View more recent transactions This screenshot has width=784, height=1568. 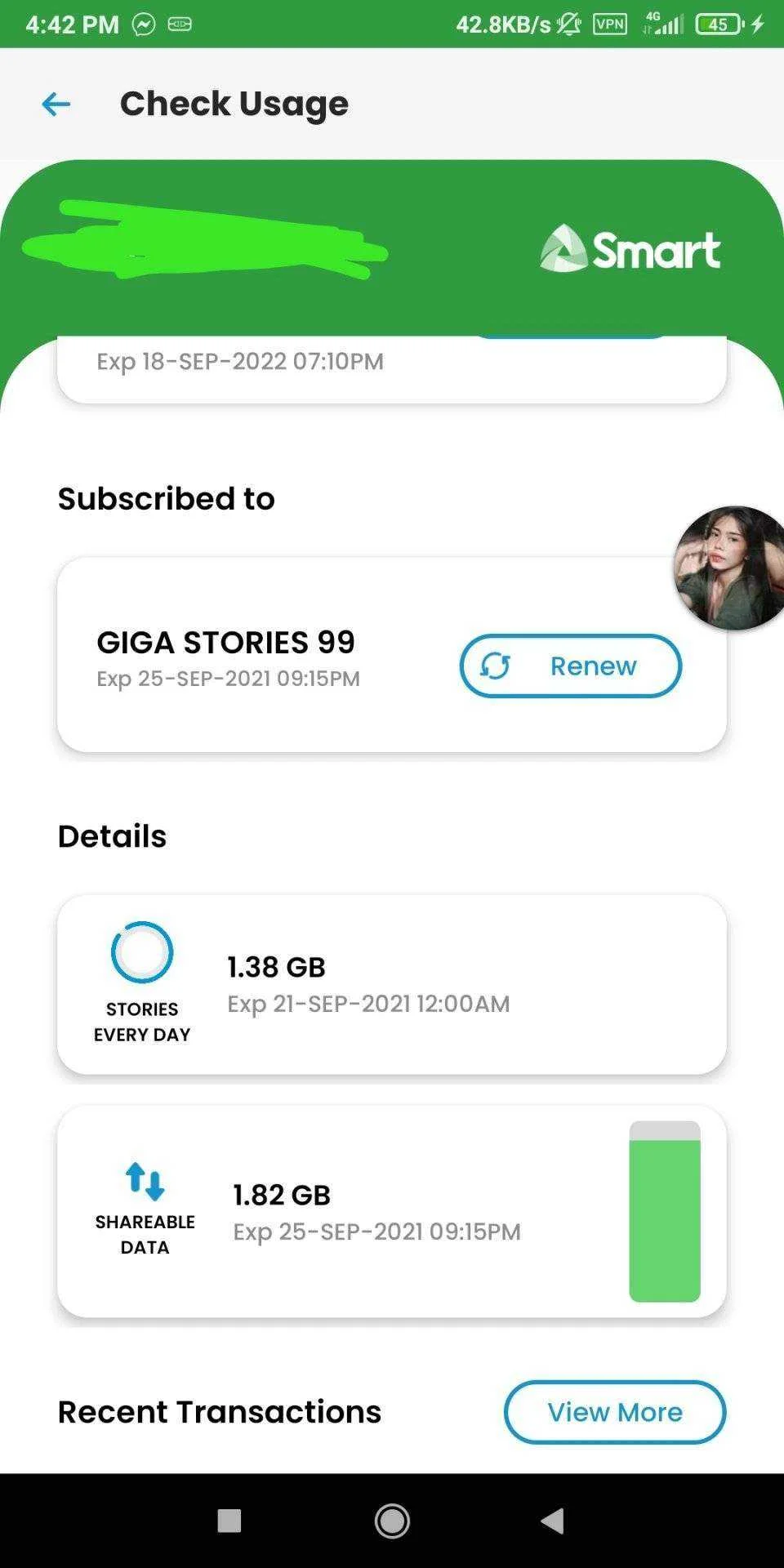coord(614,1412)
